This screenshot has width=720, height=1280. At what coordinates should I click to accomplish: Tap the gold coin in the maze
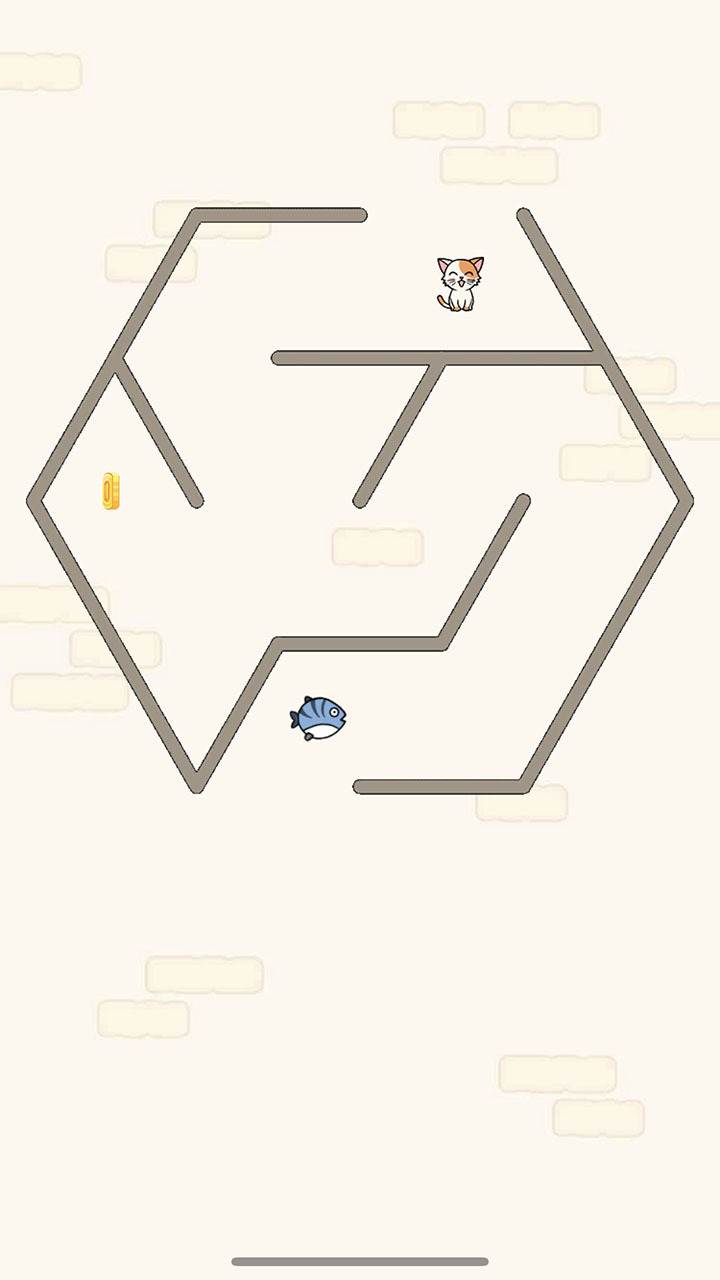tap(111, 491)
